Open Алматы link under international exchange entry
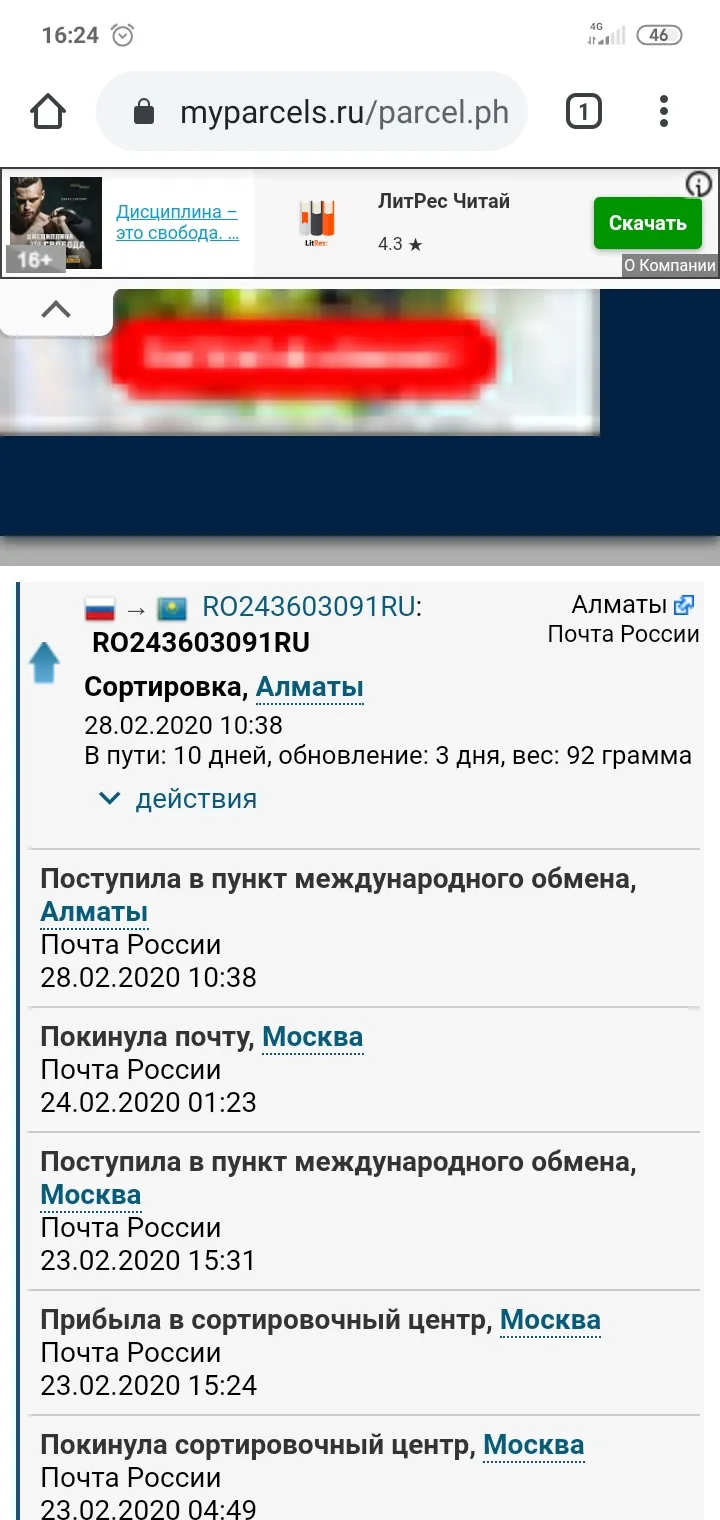This screenshot has height=1520, width=720. pos(94,912)
